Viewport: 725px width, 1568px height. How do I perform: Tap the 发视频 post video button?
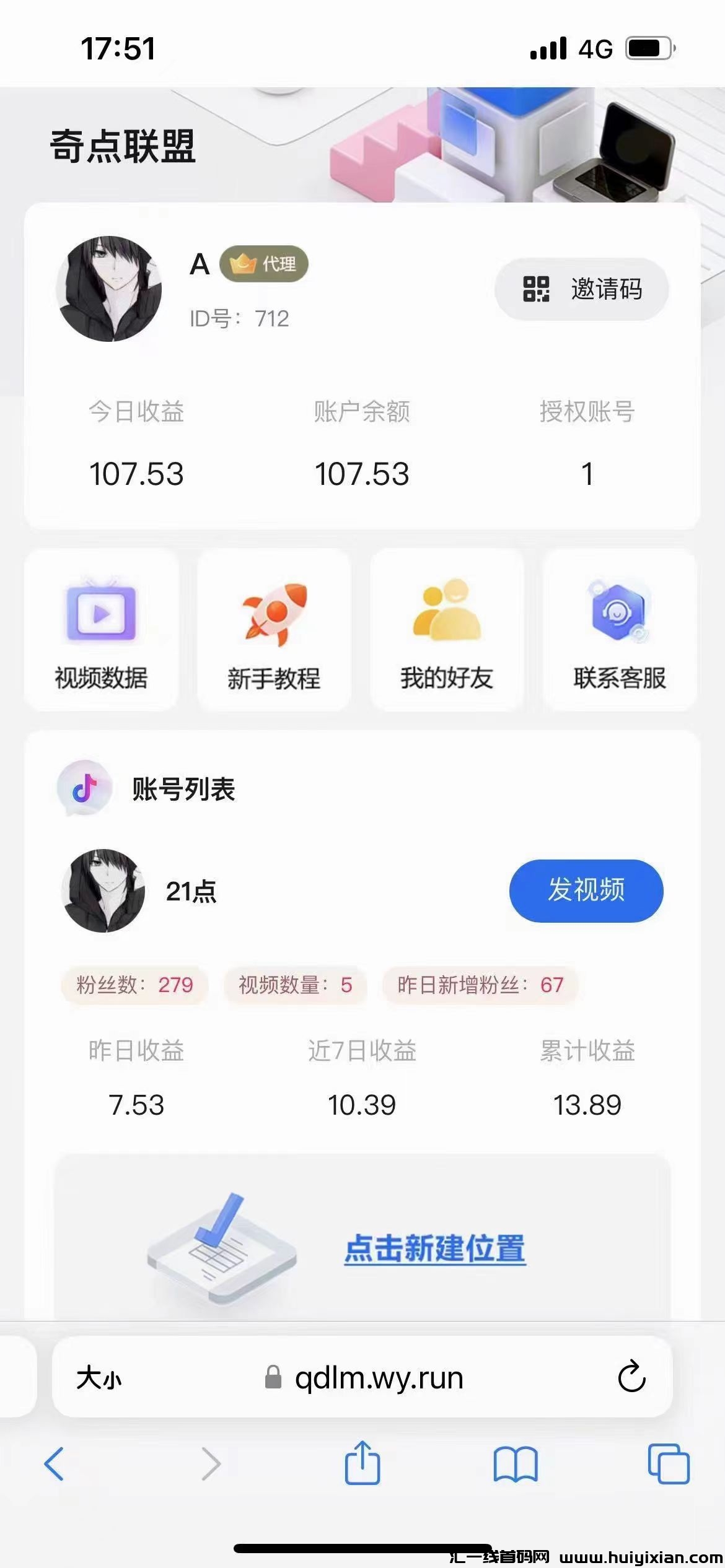click(x=586, y=891)
